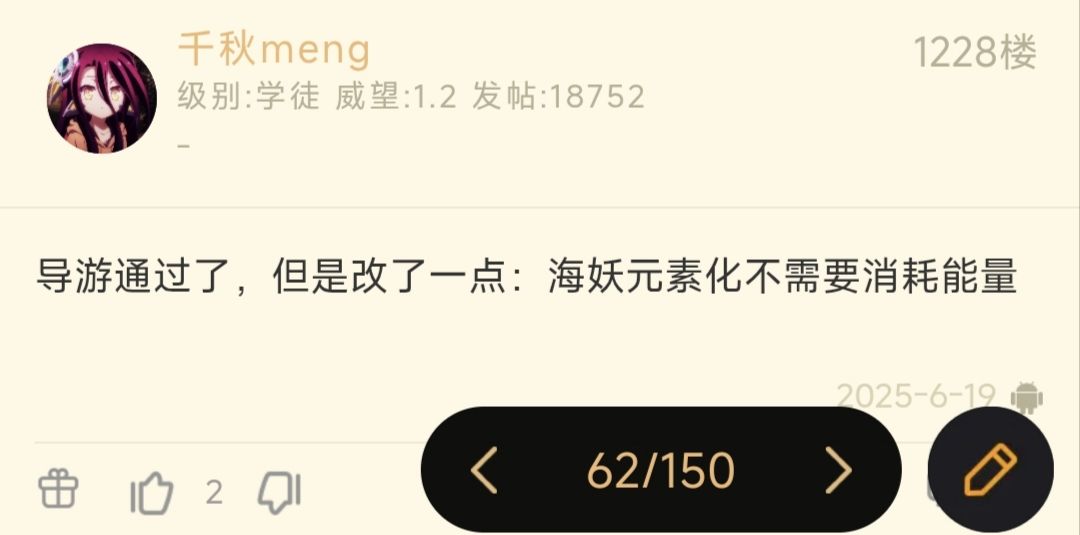This screenshot has width=1080, height=535.
Task: Tap the username 千秋meng
Action: [274, 50]
